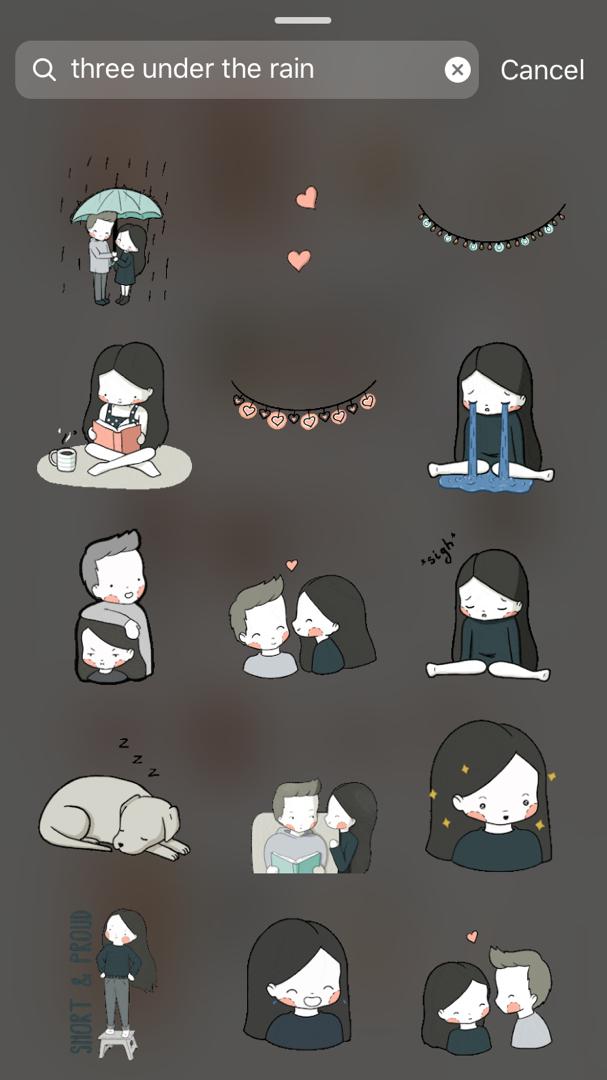Viewport: 607px width, 1080px height.
Task: Choose the teal string lights sticker
Action: [x=491, y=228]
